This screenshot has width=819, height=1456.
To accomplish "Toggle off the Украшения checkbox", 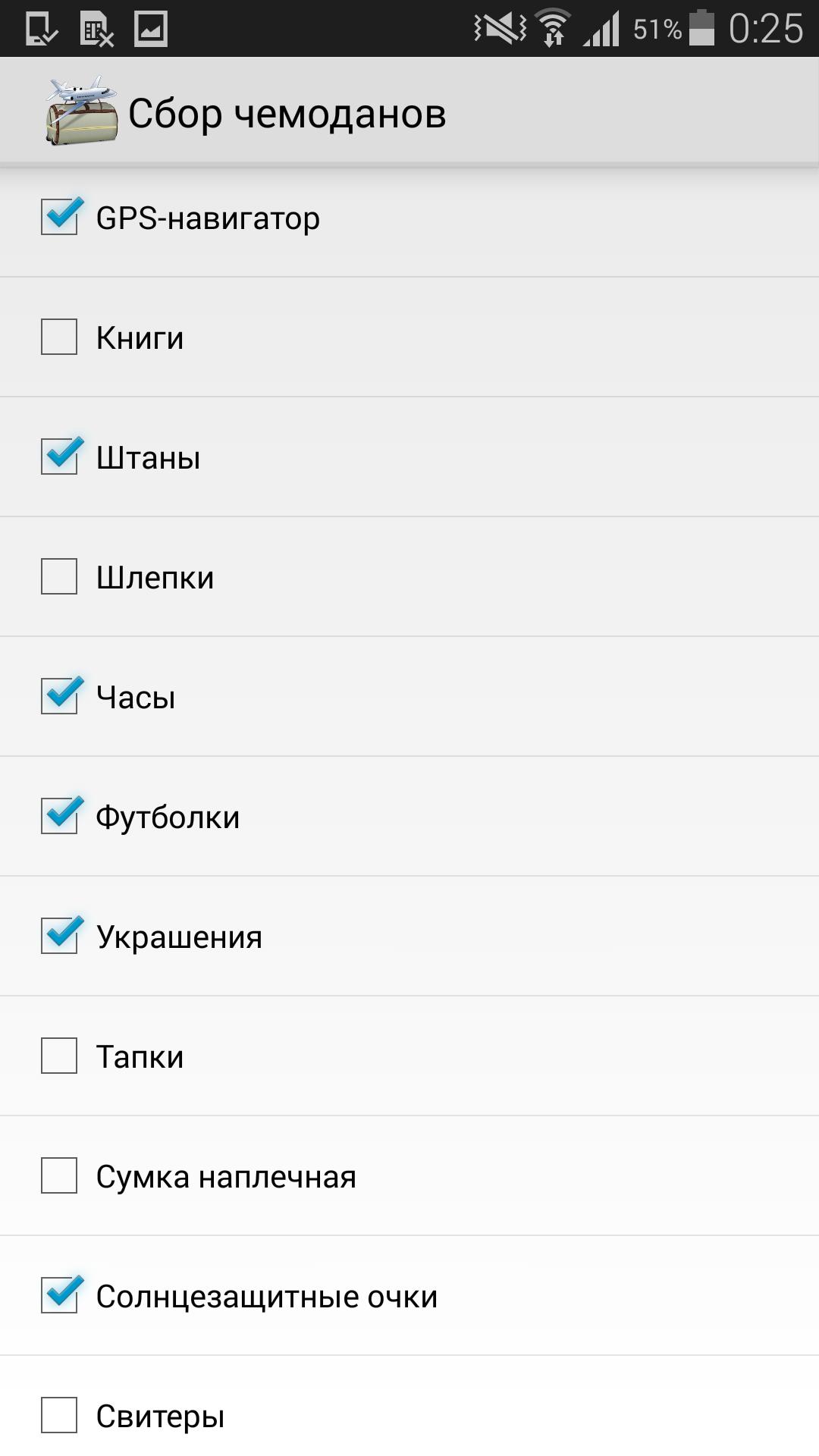I will (59, 936).
